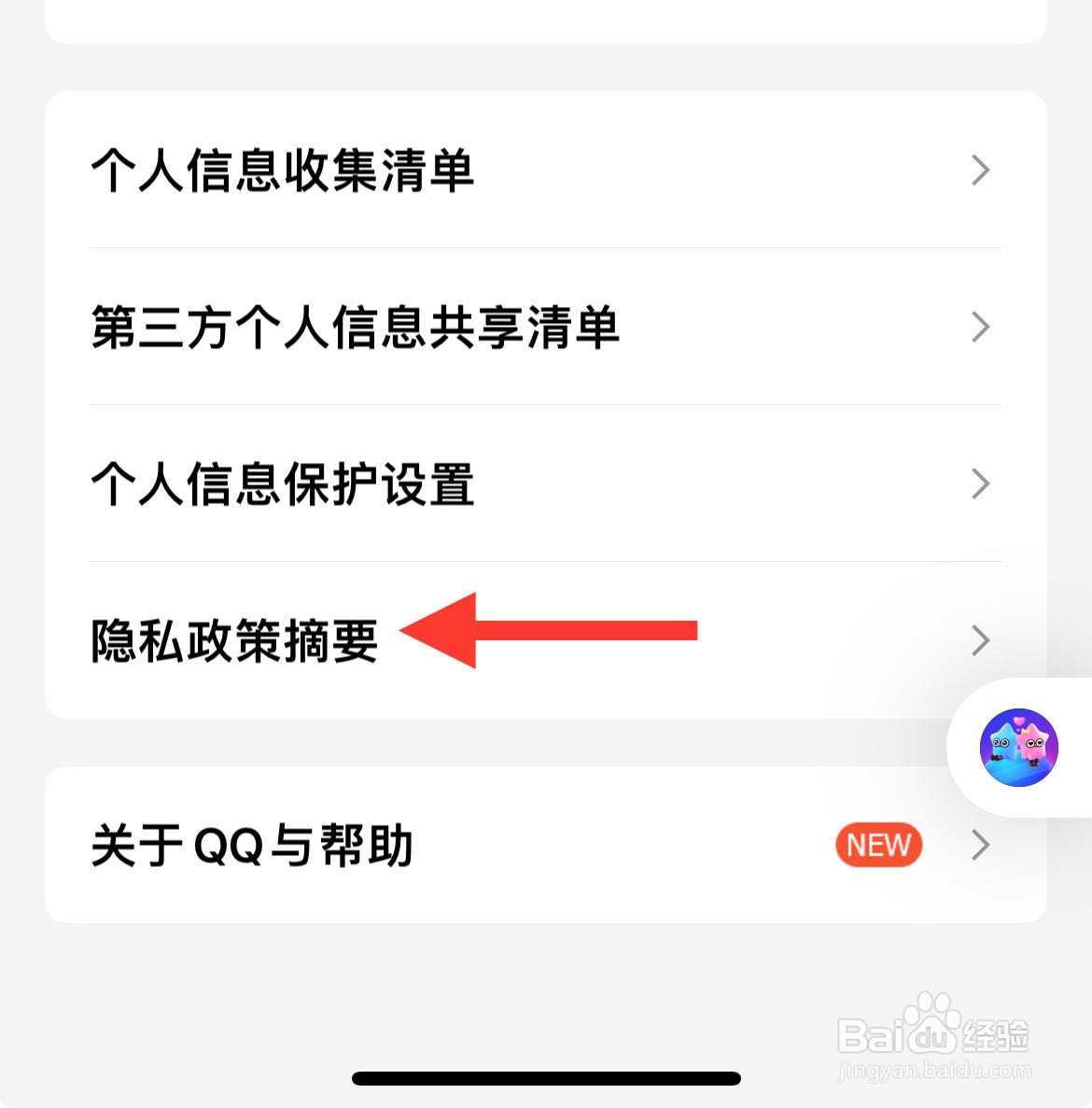Screen dimensions: 1092x1108
Task: Click the NEW badge next to 关于QQ与帮助
Action: [x=876, y=845]
